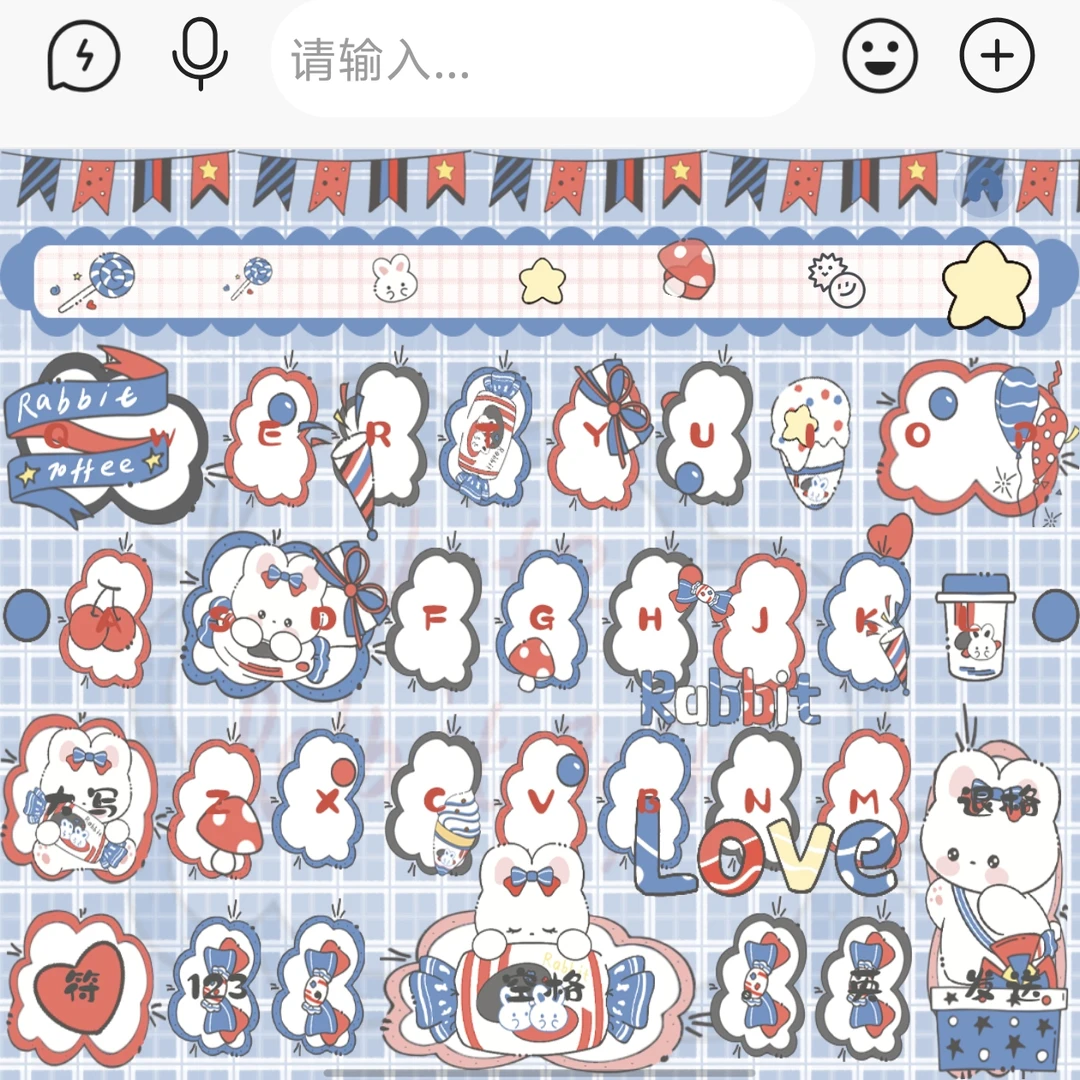
Task: Focus the 请输入 message field
Action: tap(543, 59)
